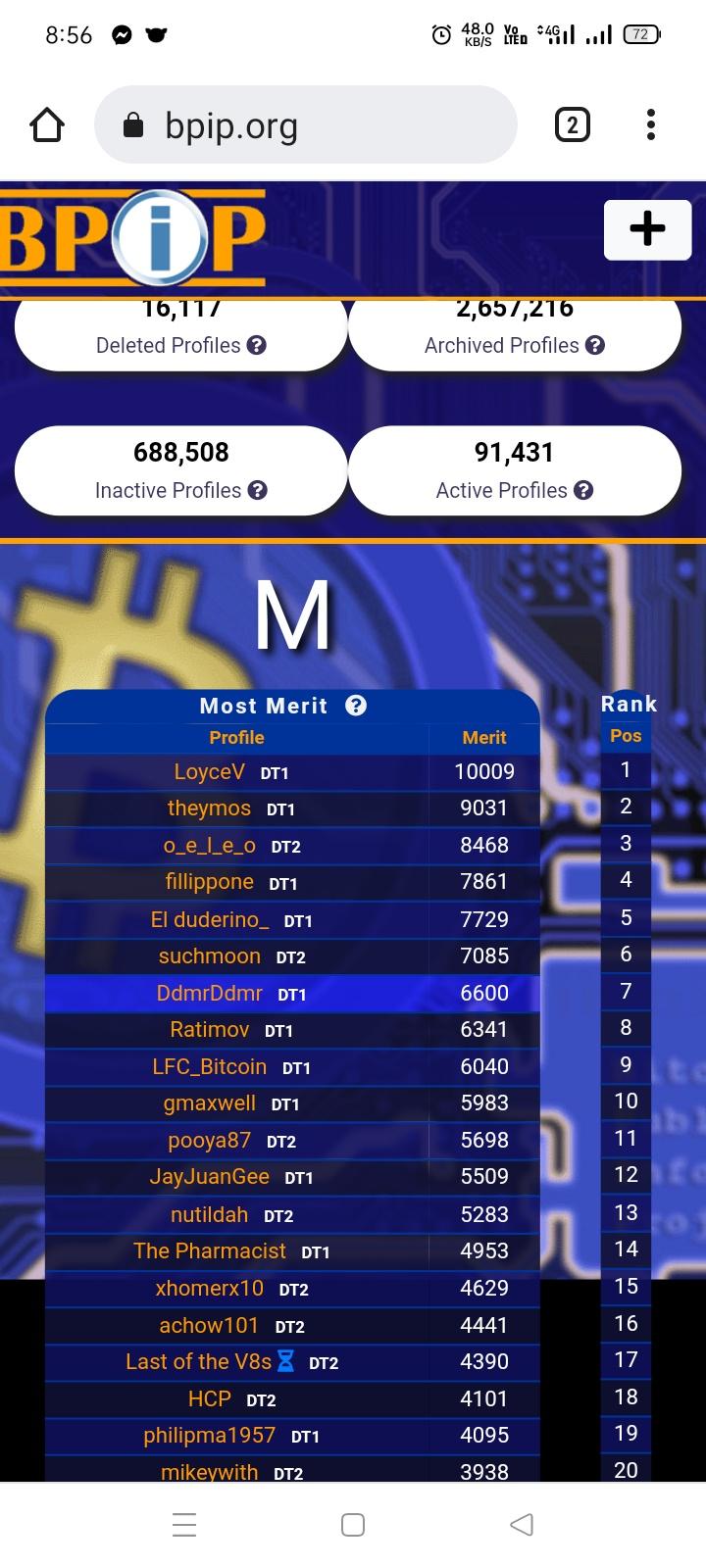
Task: Show help for Deleted Profiles
Action: (257, 345)
